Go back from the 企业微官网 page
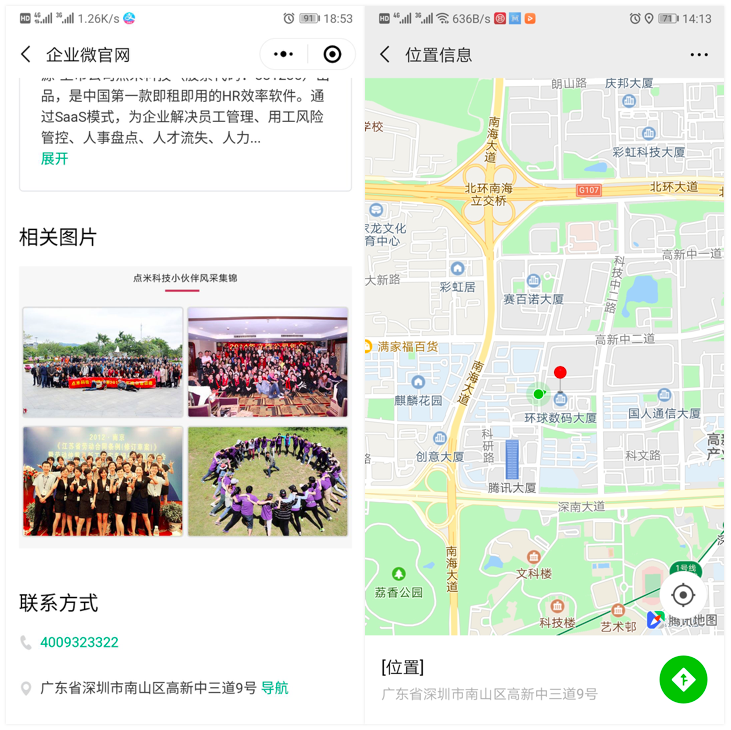731x730 pixels. coord(27,55)
